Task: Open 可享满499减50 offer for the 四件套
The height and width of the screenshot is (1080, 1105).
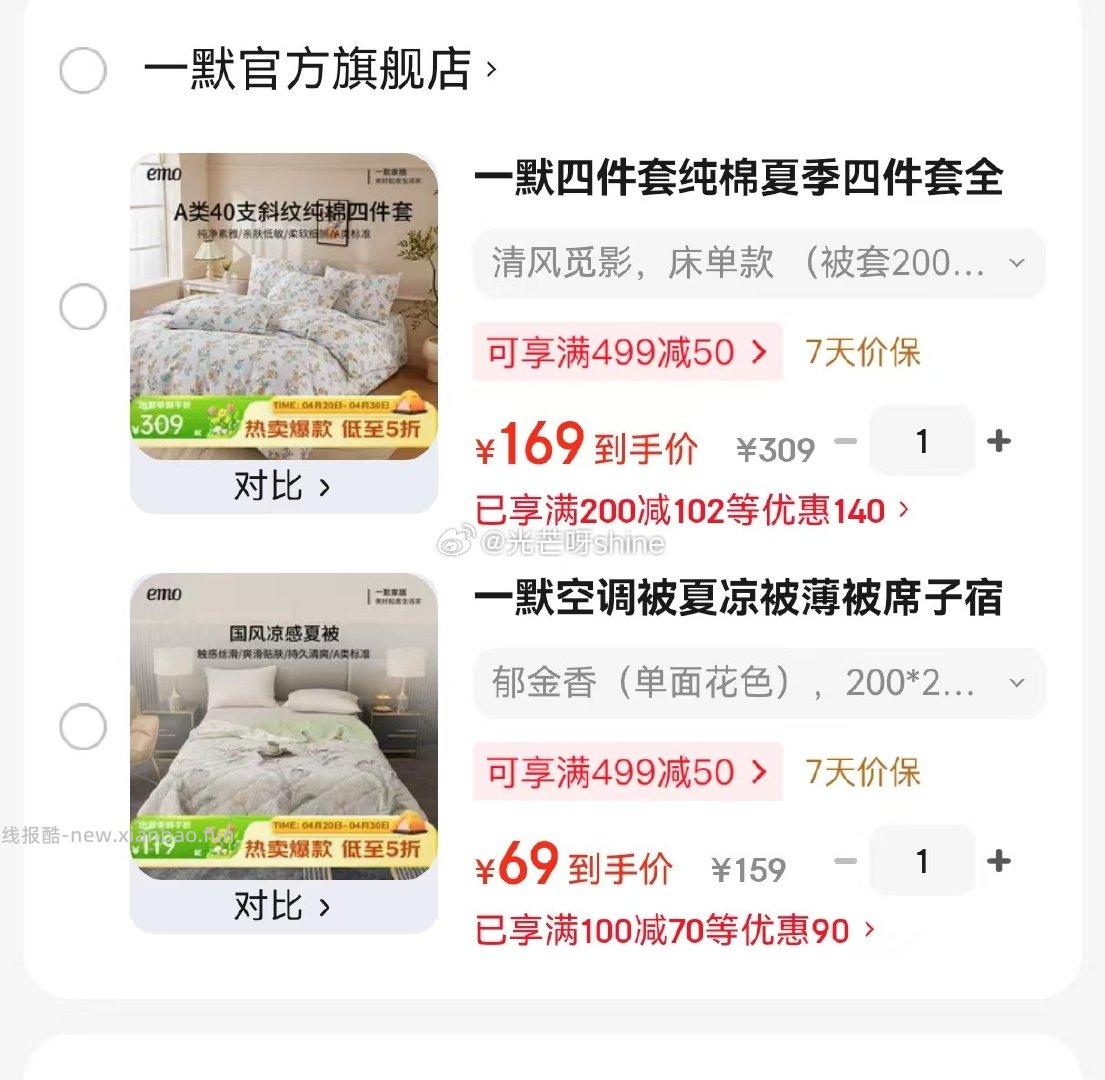Action: 627,352
